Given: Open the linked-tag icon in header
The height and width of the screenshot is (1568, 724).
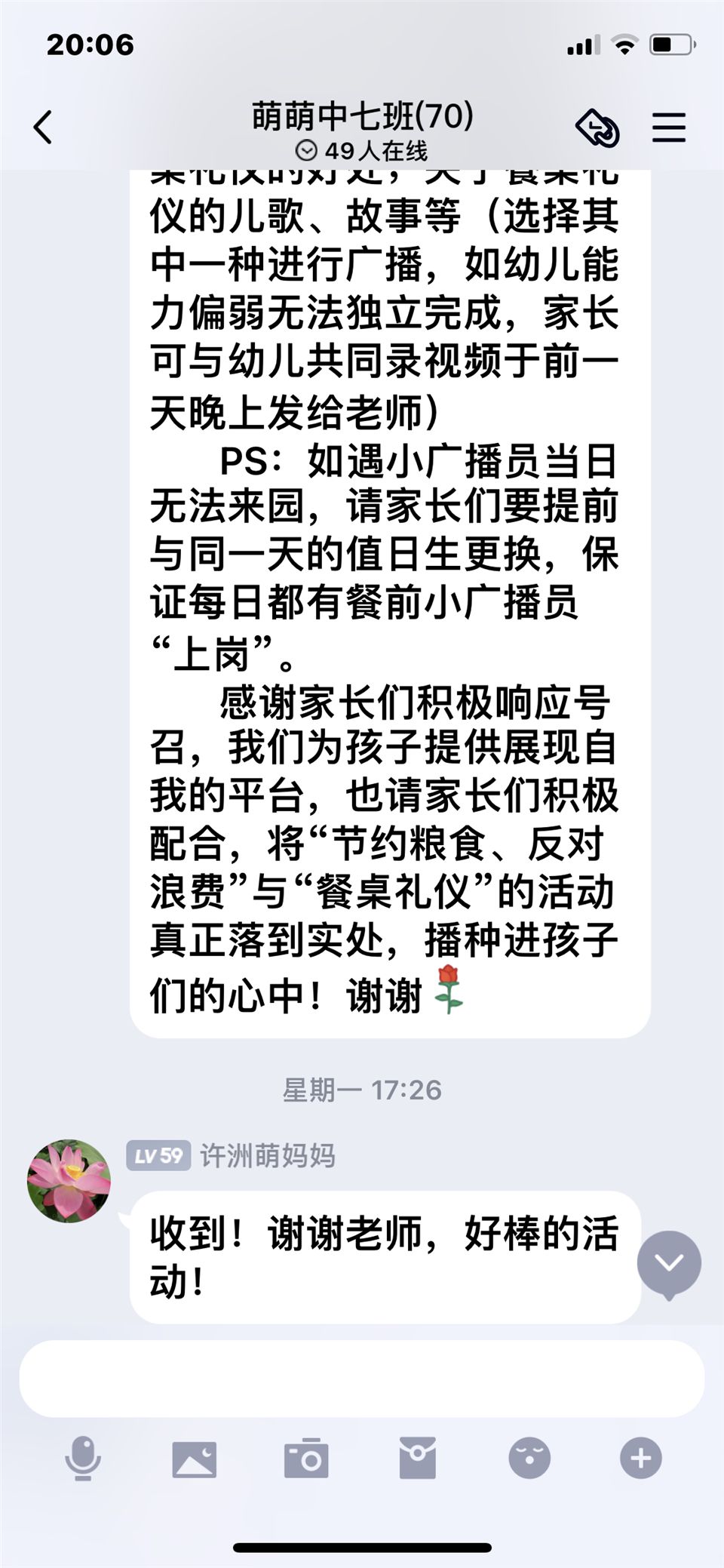Looking at the screenshot, I should [x=597, y=127].
